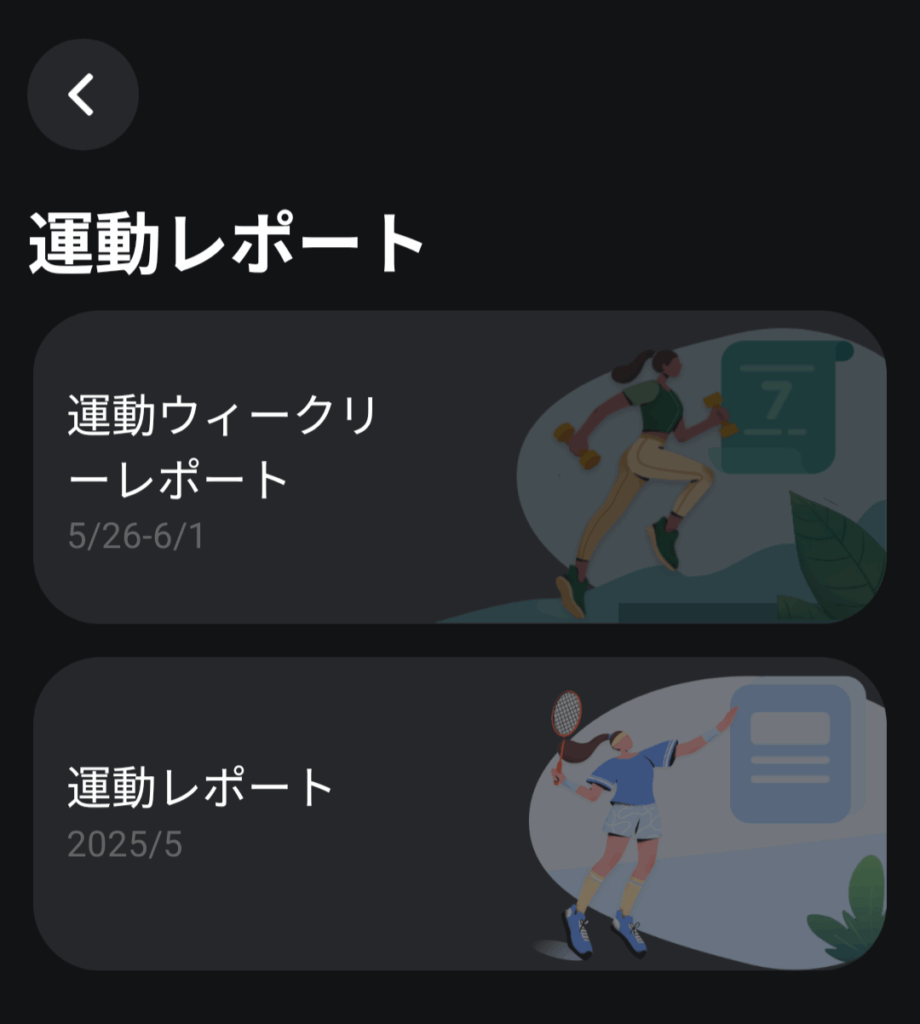Open the 運動レポート card for 2025/5
Viewport: 920px width, 1024px height.
[459, 813]
